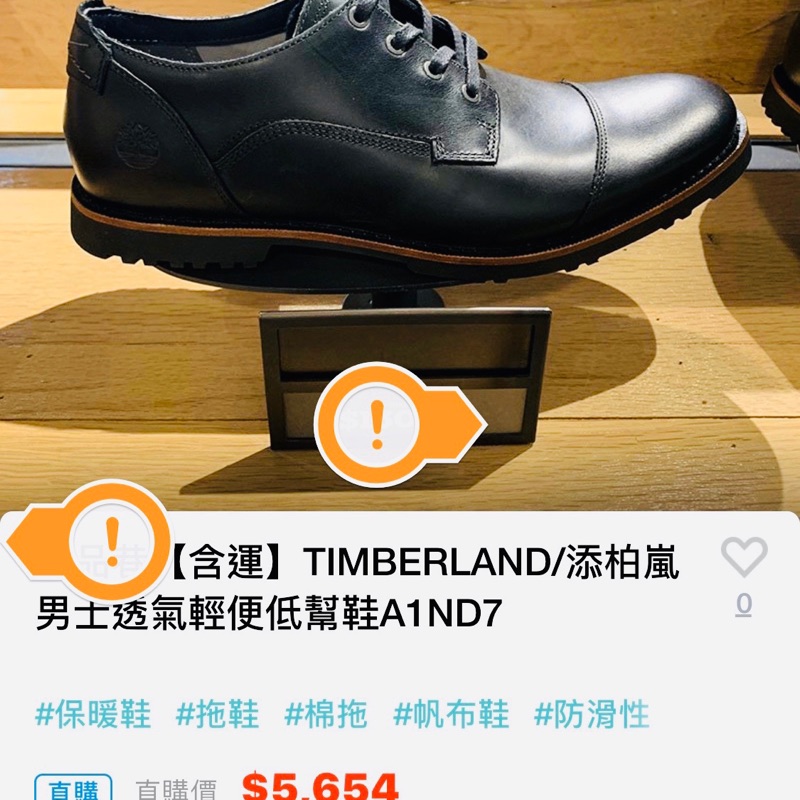800x800 pixels.
Task: Open the #保暖鞋 hashtag
Action: [x=93, y=714]
